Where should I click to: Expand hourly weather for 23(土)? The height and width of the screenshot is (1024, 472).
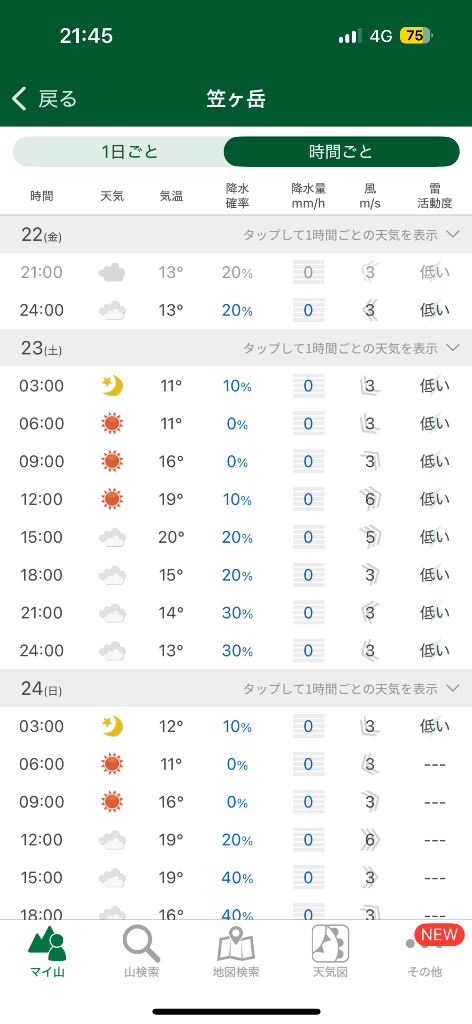[x=236, y=348]
